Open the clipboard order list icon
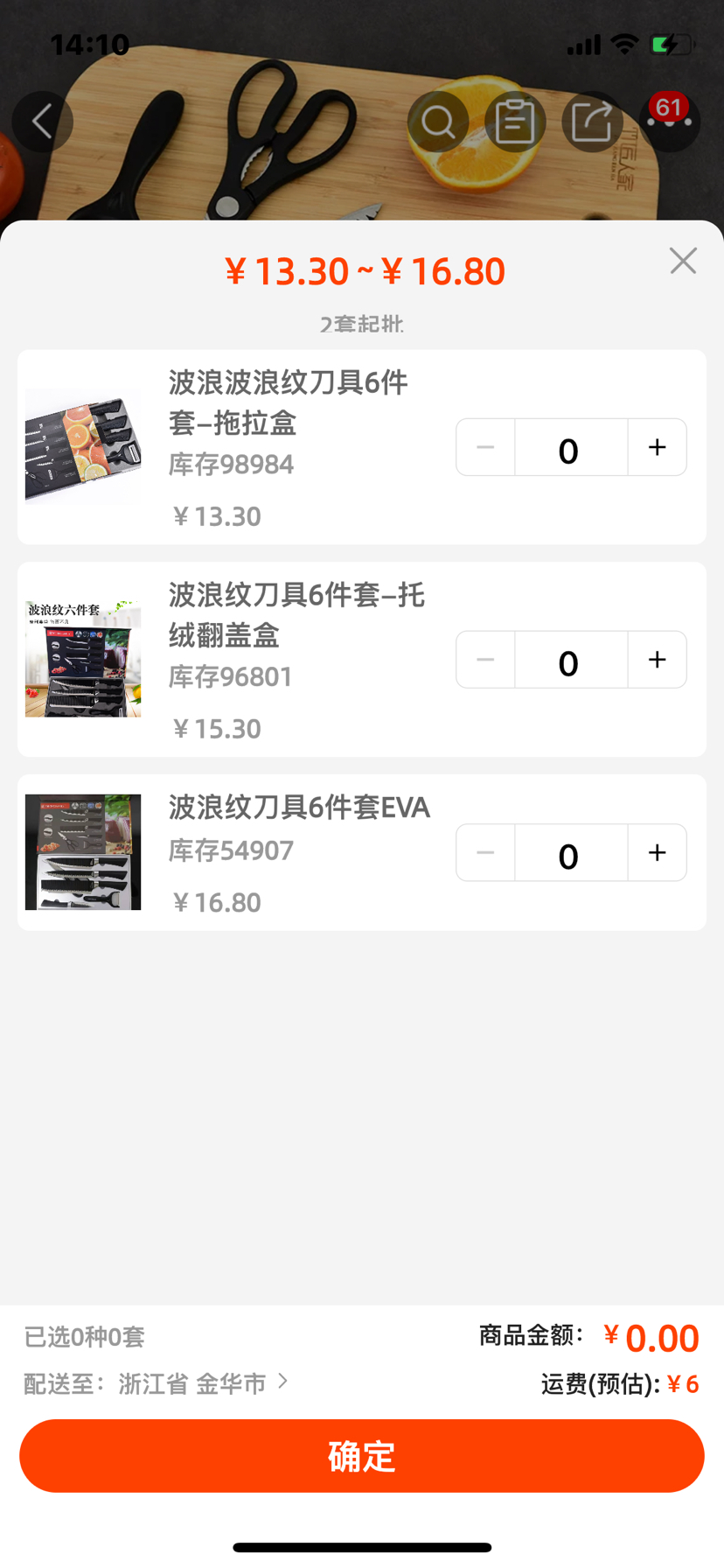 pyautogui.click(x=515, y=122)
